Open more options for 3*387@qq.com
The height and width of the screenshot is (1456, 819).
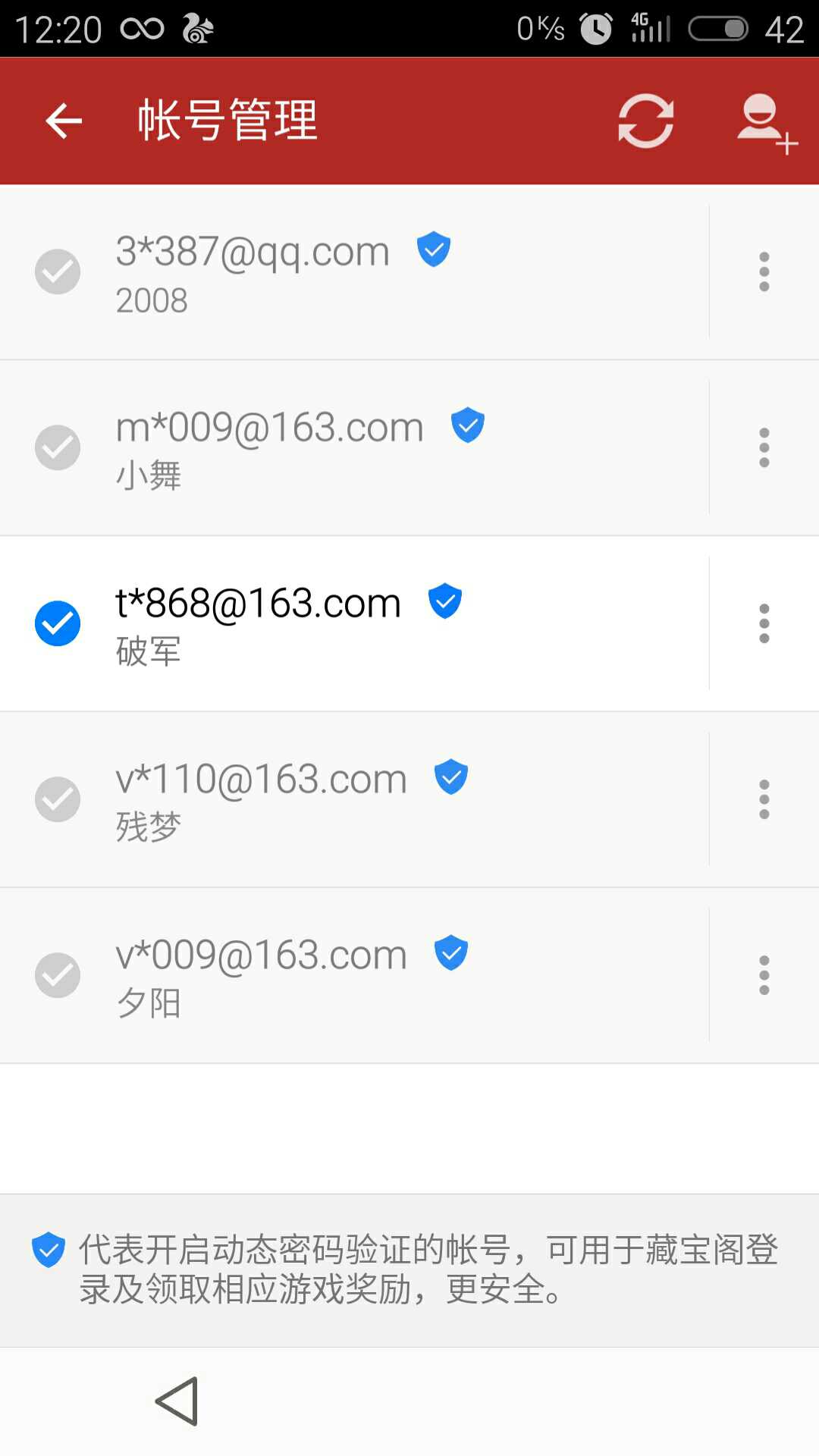[x=764, y=271]
